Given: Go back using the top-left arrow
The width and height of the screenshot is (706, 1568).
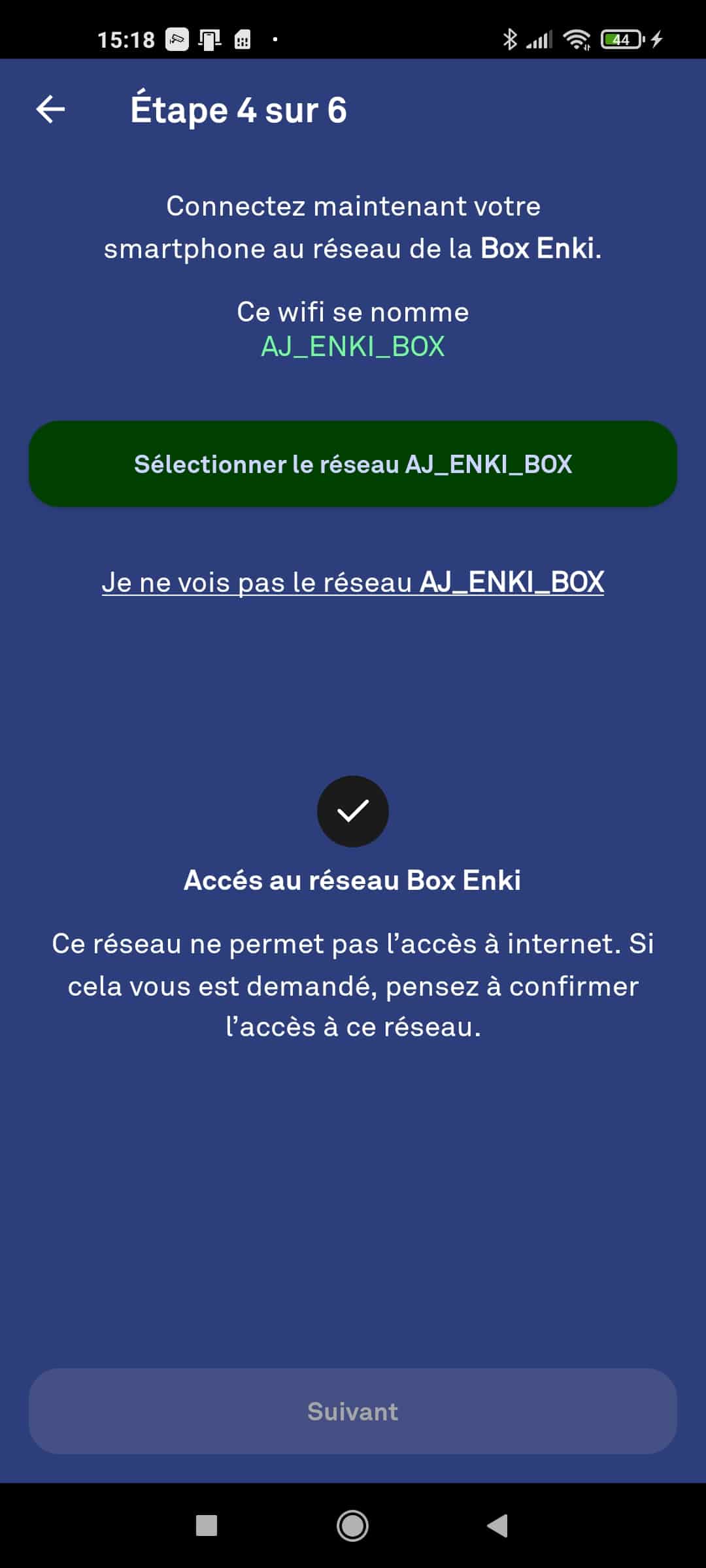Looking at the screenshot, I should click(x=50, y=109).
